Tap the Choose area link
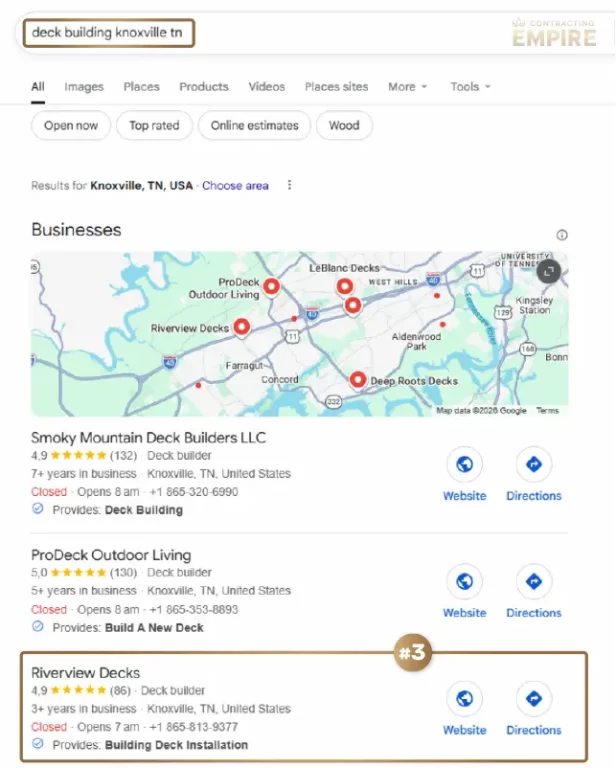The width and height of the screenshot is (616, 768). click(x=235, y=185)
